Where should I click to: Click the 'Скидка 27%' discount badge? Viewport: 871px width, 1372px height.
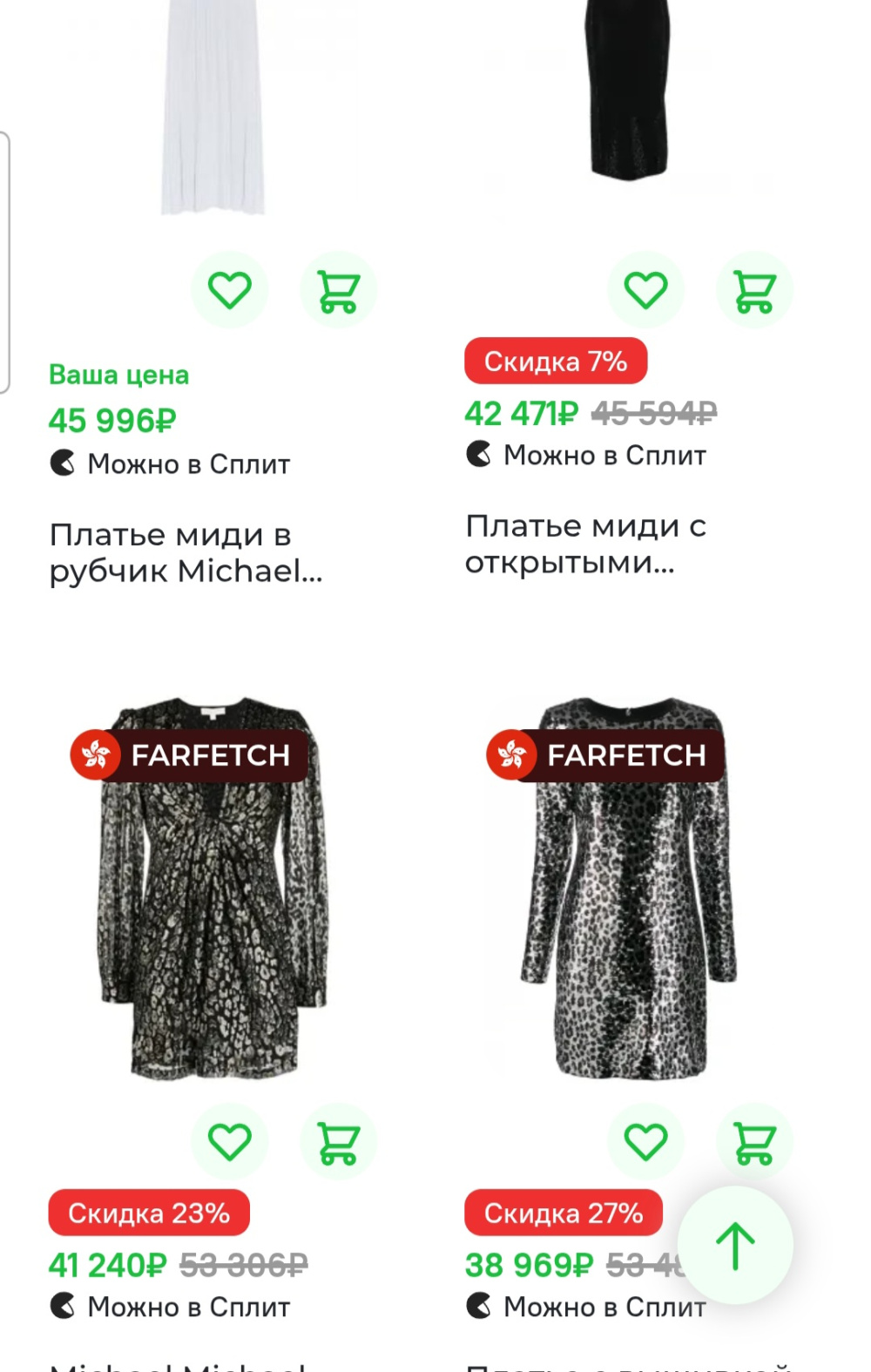[563, 1212]
